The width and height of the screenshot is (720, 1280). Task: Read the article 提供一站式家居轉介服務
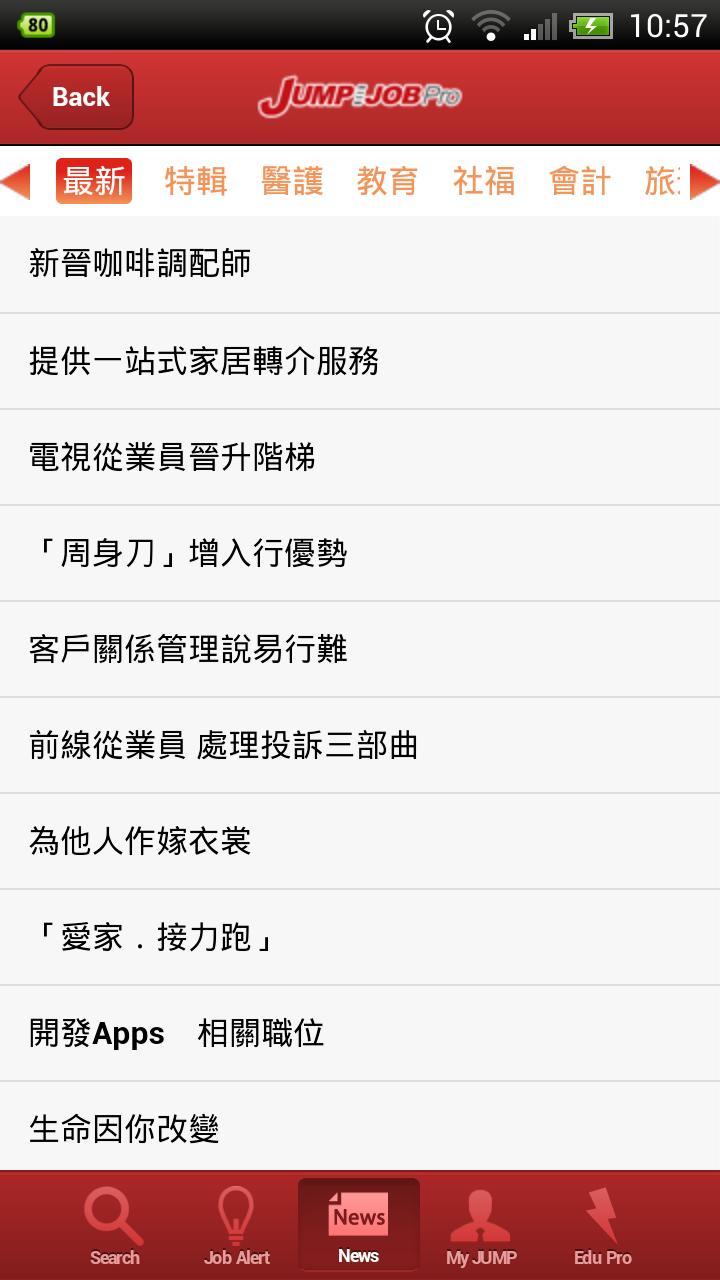360,361
